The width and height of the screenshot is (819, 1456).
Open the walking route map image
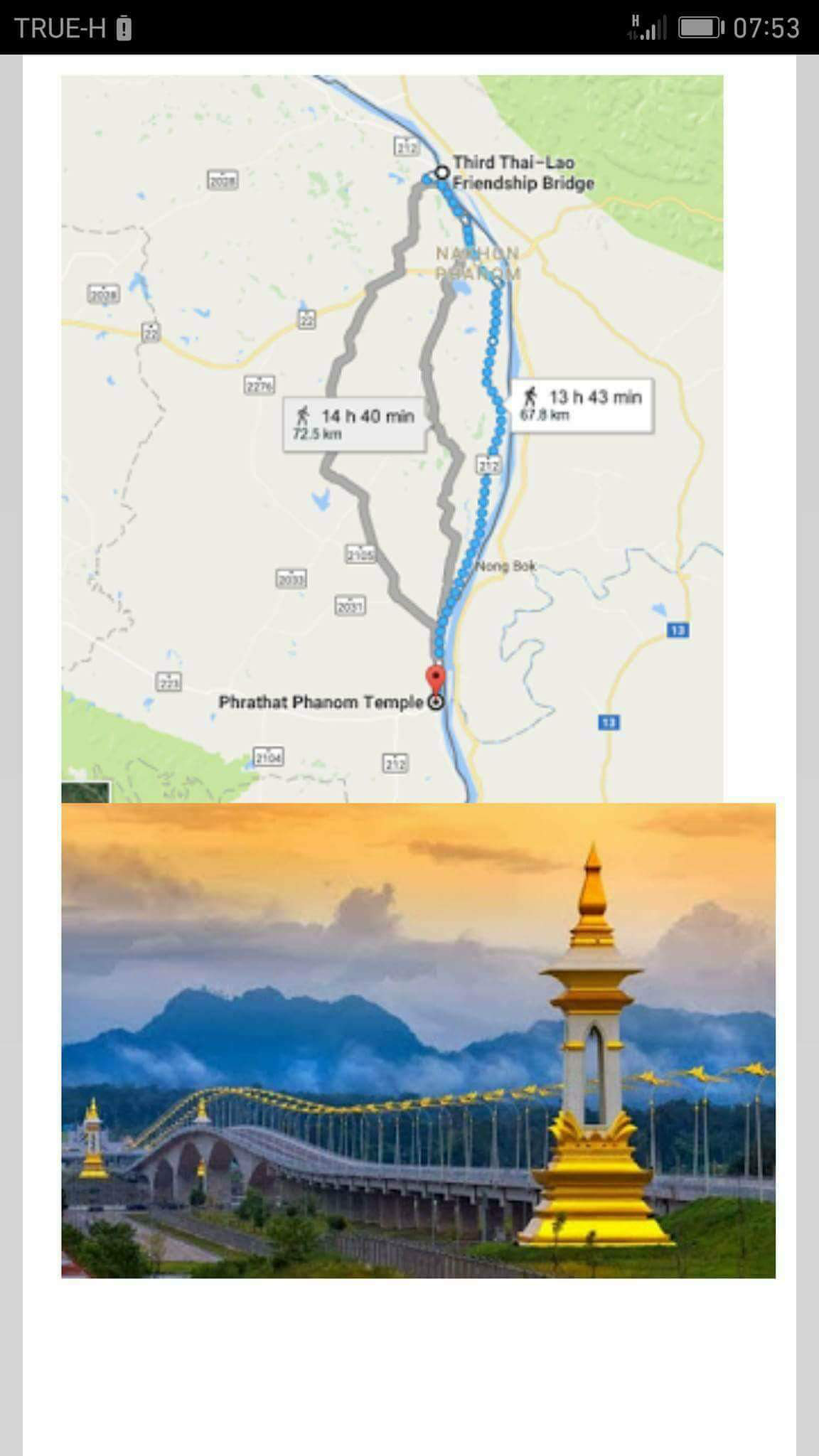pyautogui.click(x=392, y=439)
